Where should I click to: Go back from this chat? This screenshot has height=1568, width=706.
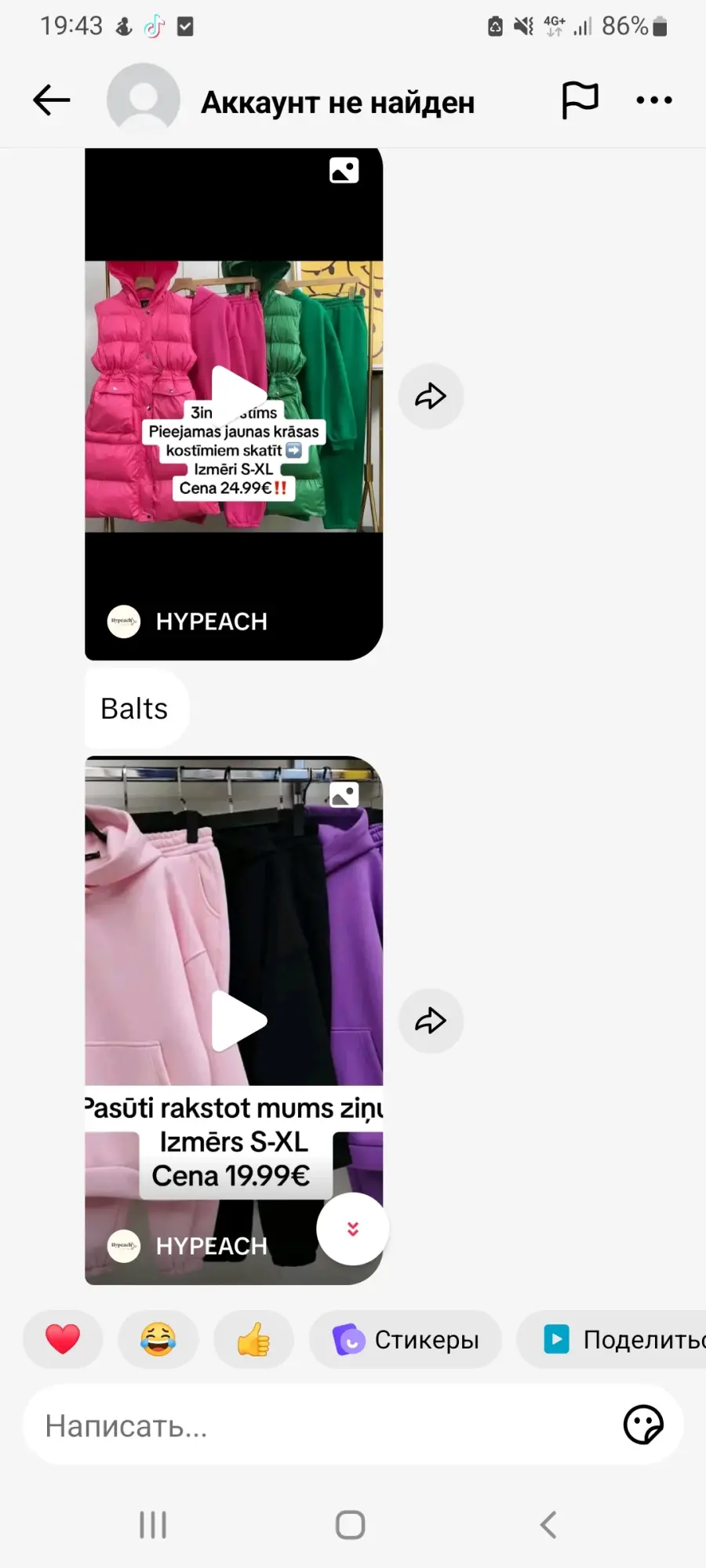pyautogui.click(x=52, y=100)
